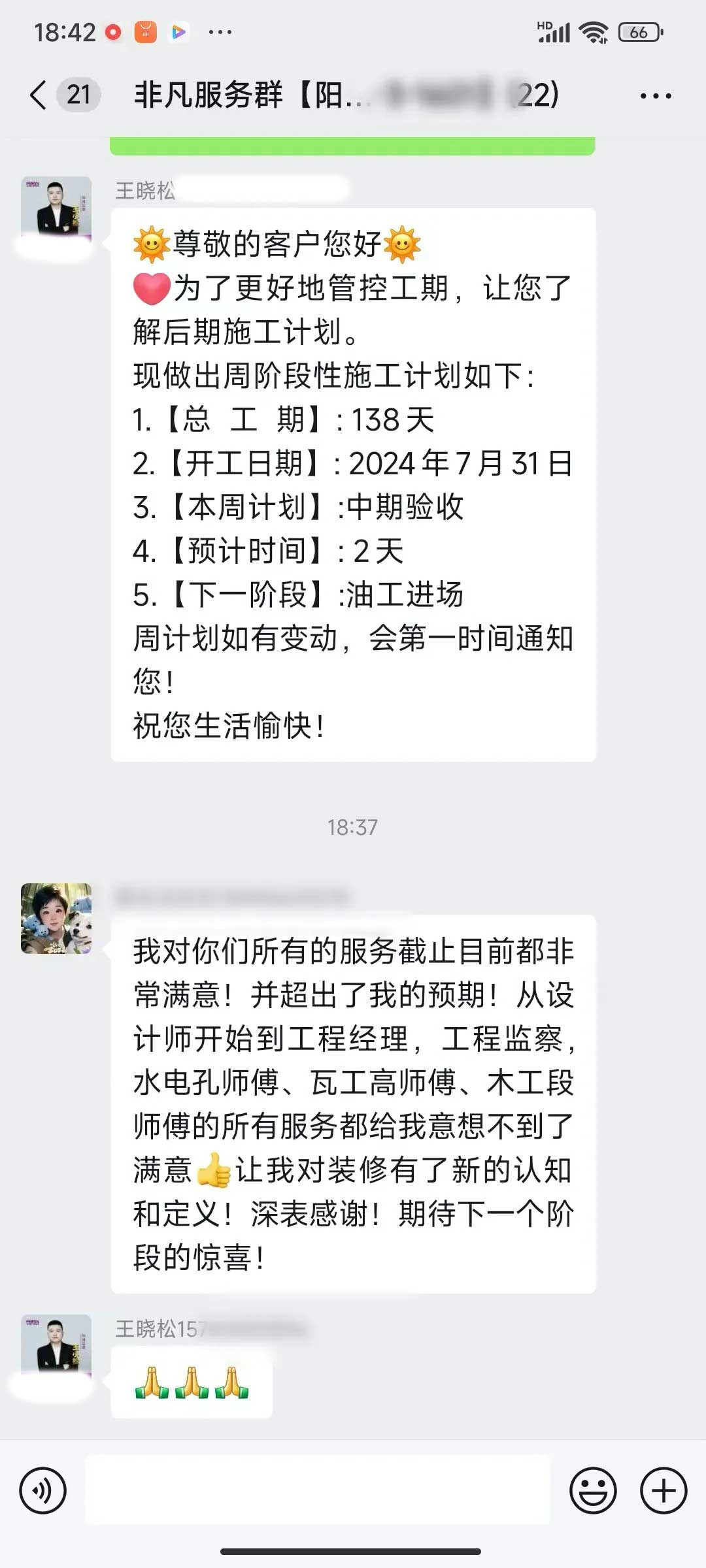Switch to voice message input
The image size is (706, 1568).
43,1490
